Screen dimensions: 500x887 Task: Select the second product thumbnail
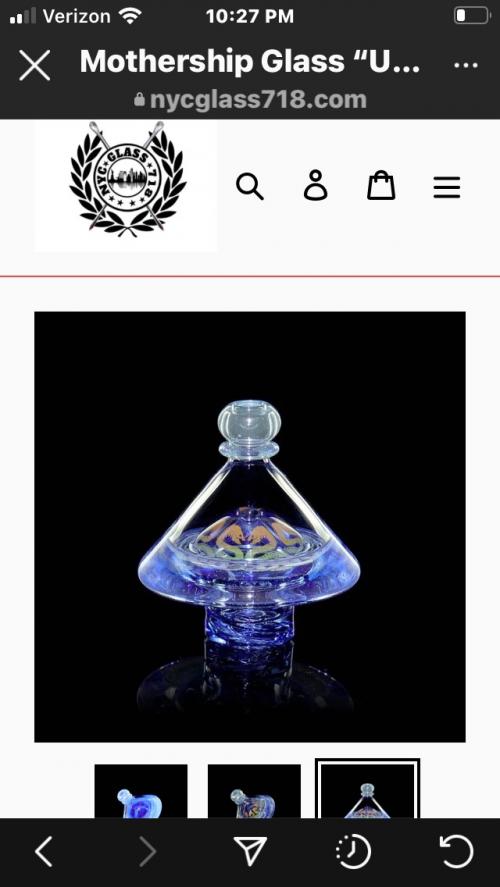254,791
